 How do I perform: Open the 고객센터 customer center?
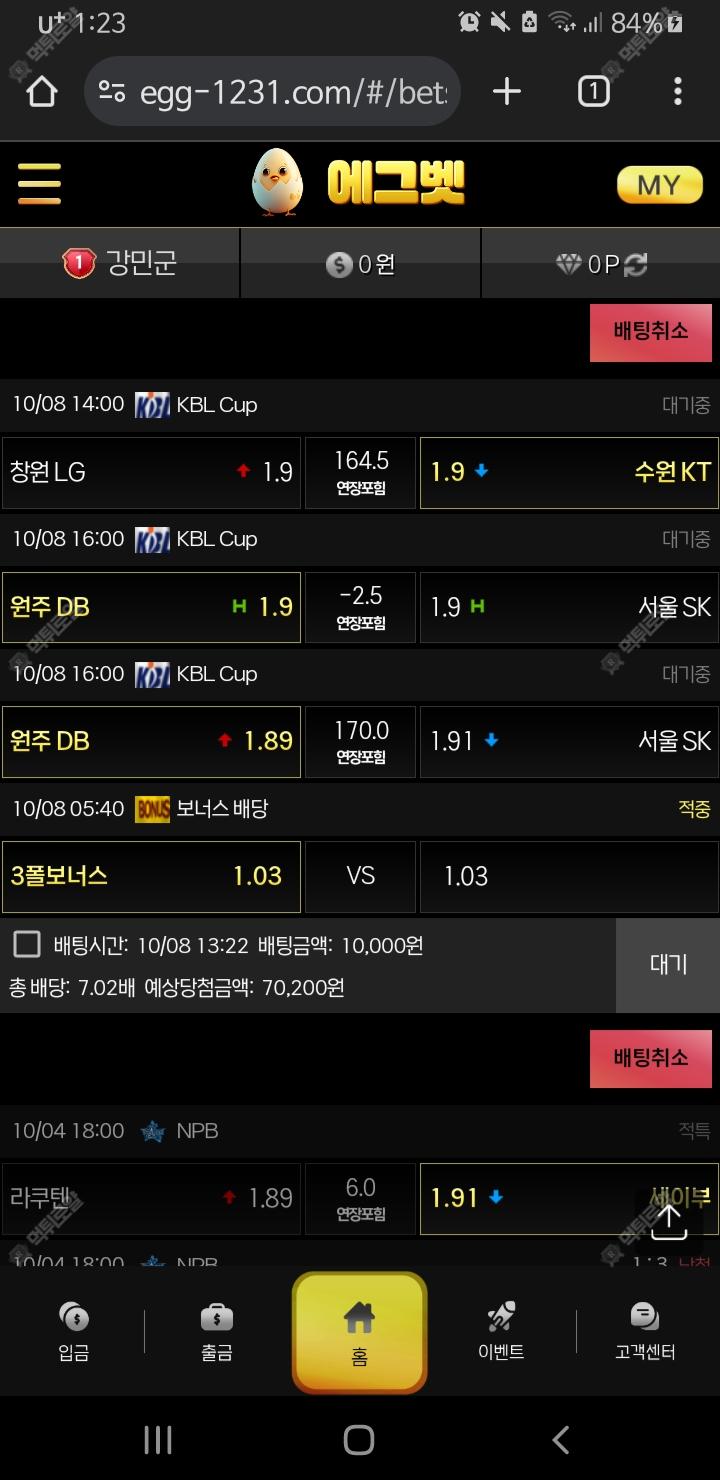pyautogui.click(x=645, y=1332)
